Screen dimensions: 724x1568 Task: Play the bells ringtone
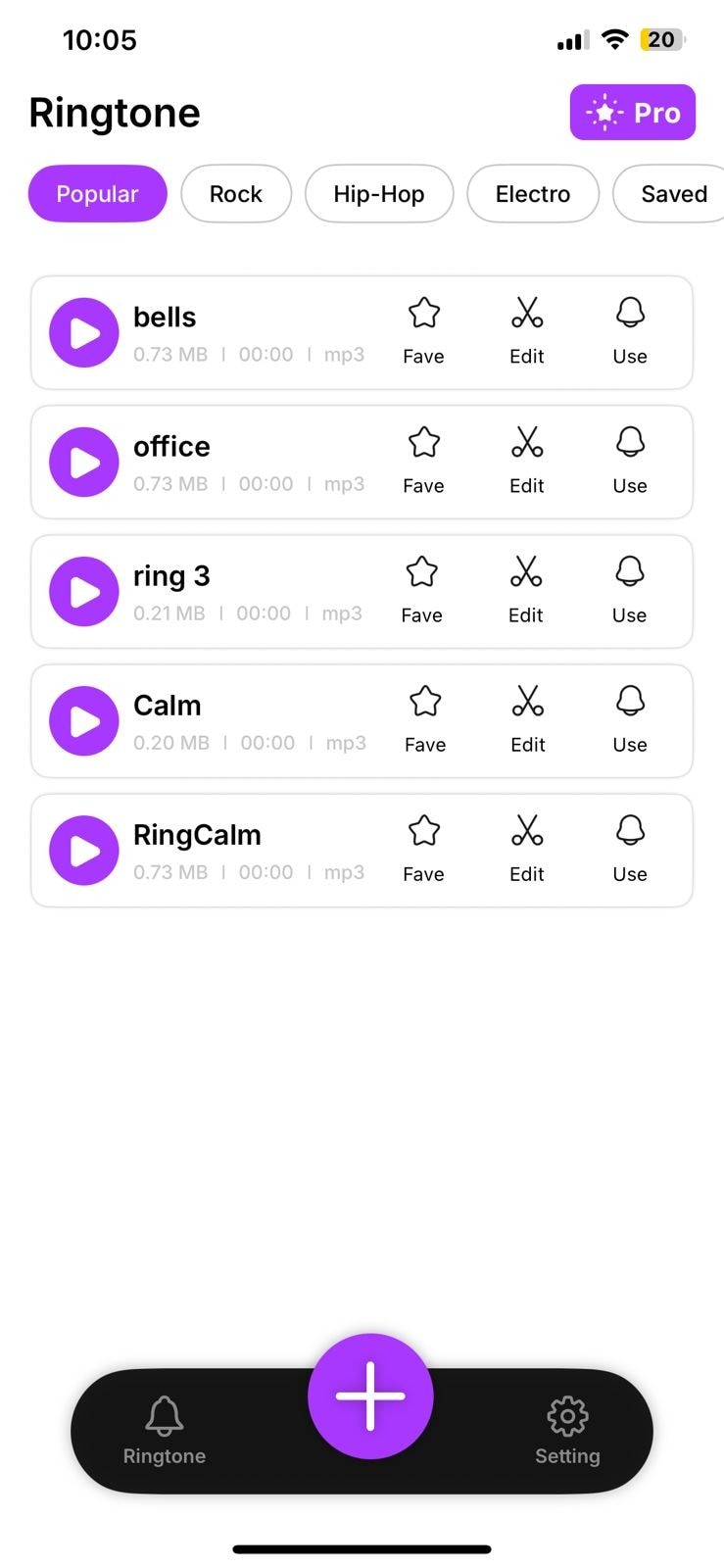(83, 332)
